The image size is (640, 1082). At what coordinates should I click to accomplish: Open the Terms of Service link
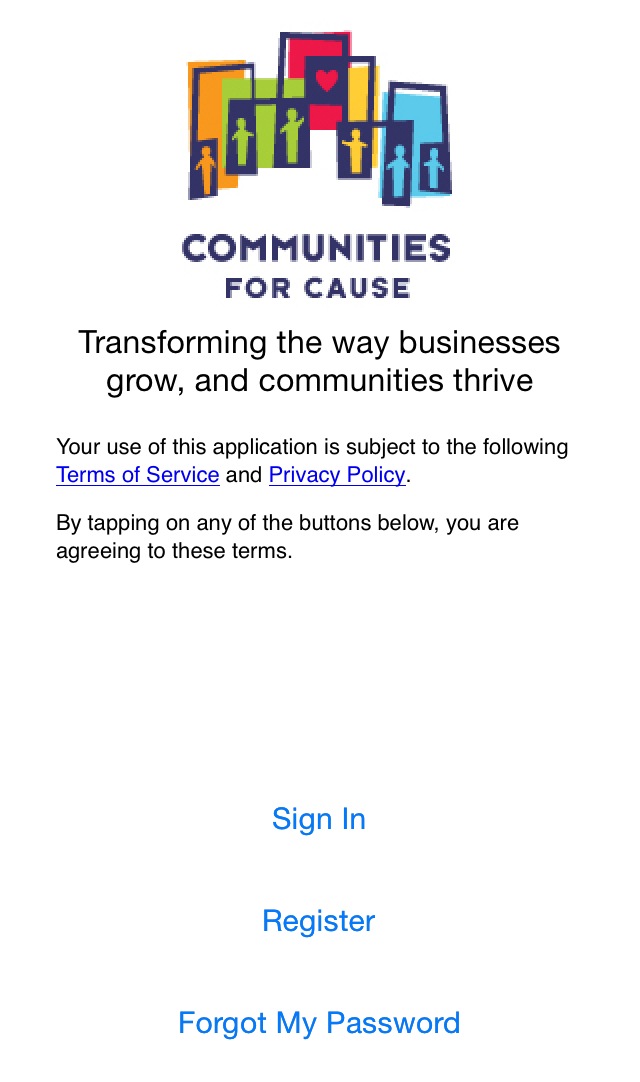click(x=137, y=475)
